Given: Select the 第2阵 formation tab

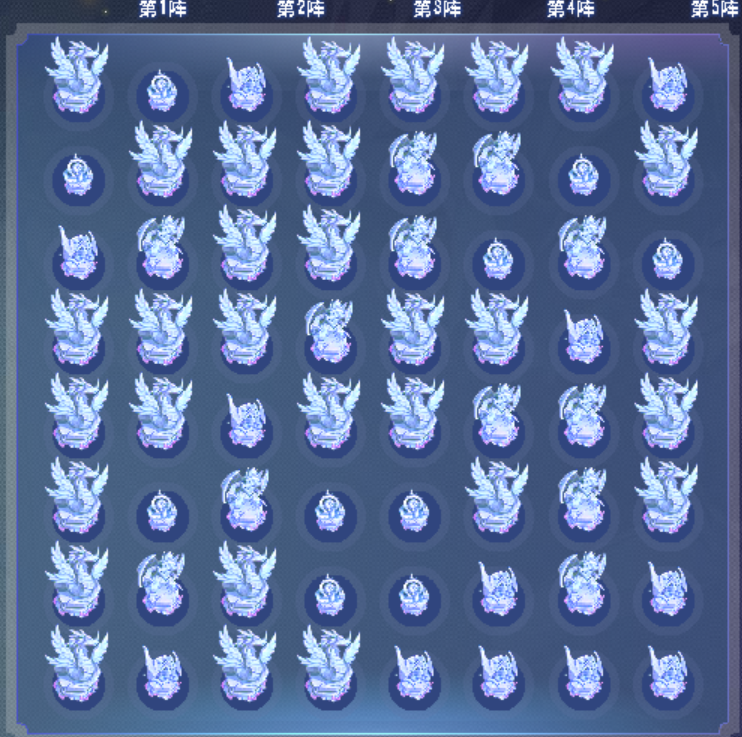Looking at the screenshot, I should [300, 9].
